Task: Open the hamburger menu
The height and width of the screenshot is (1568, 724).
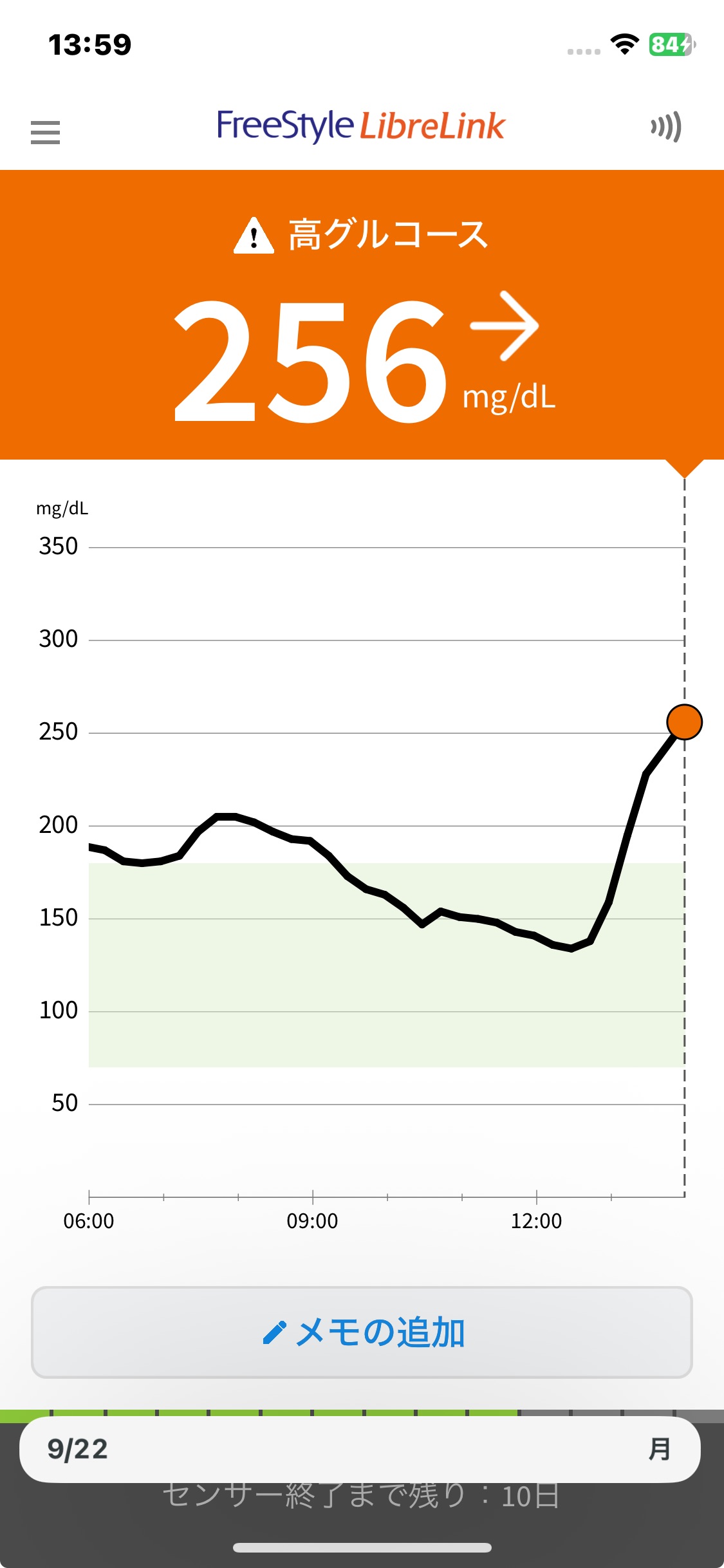Action: click(x=45, y=132)
